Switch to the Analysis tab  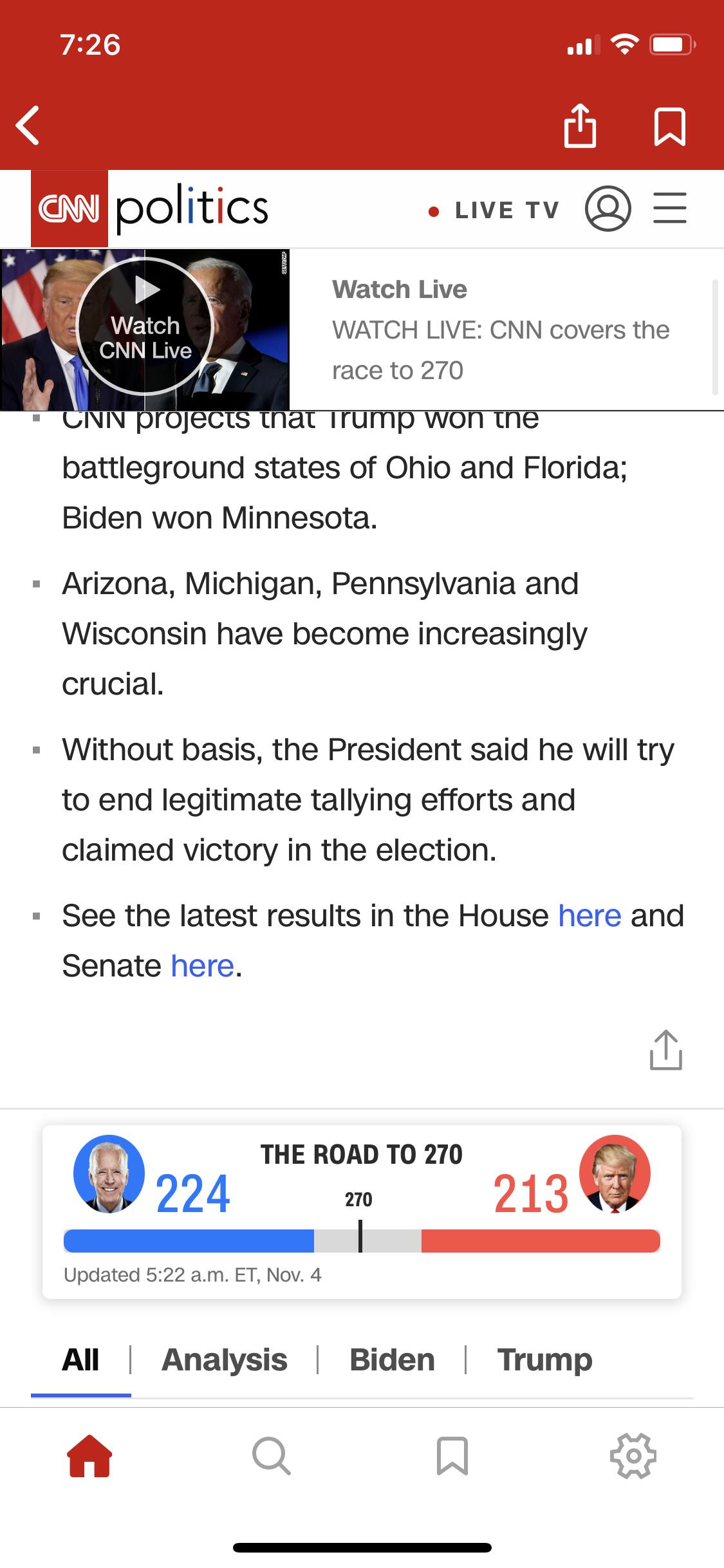tap(225, 1360)
